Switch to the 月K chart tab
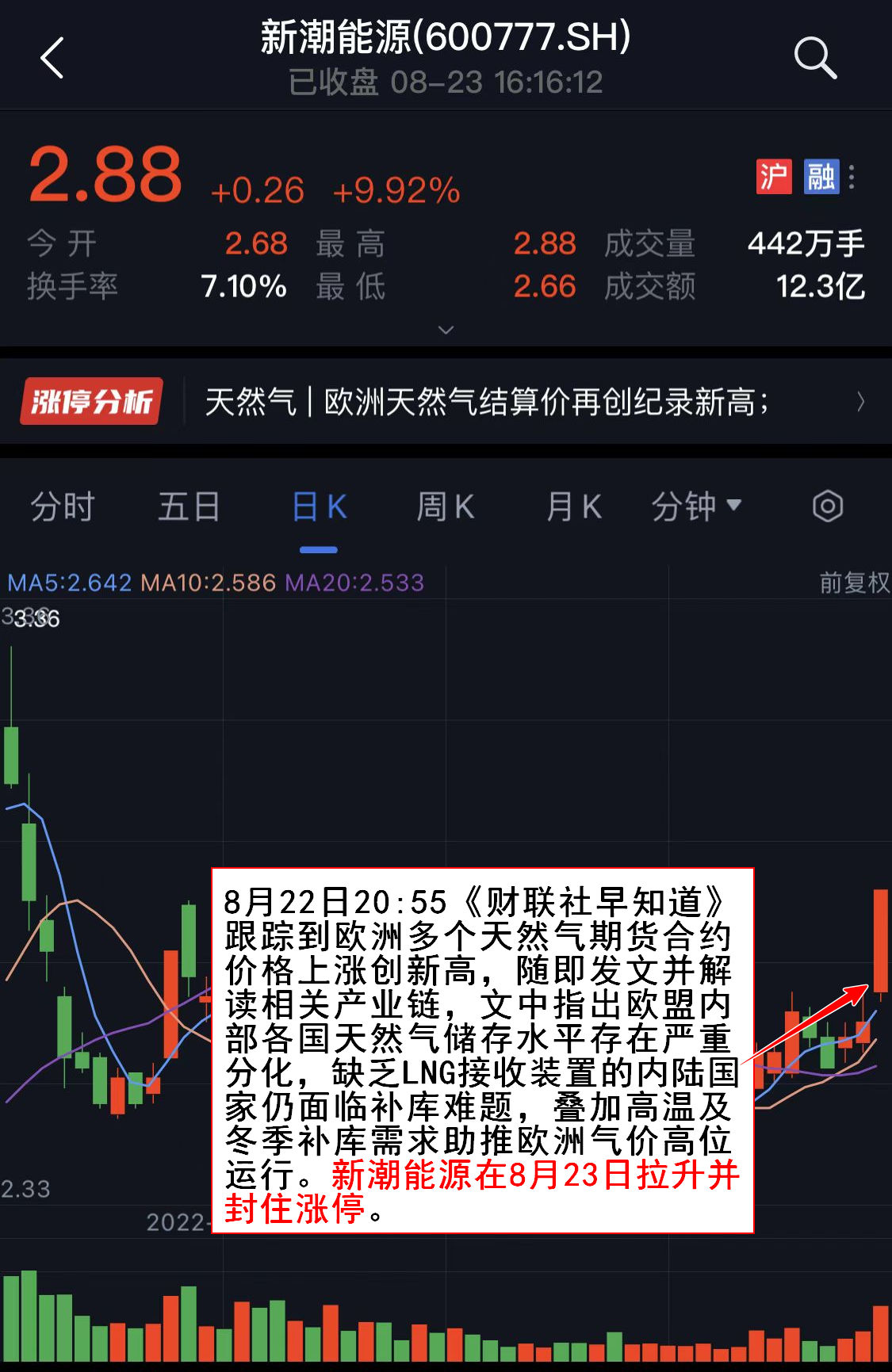 [573, 506]
